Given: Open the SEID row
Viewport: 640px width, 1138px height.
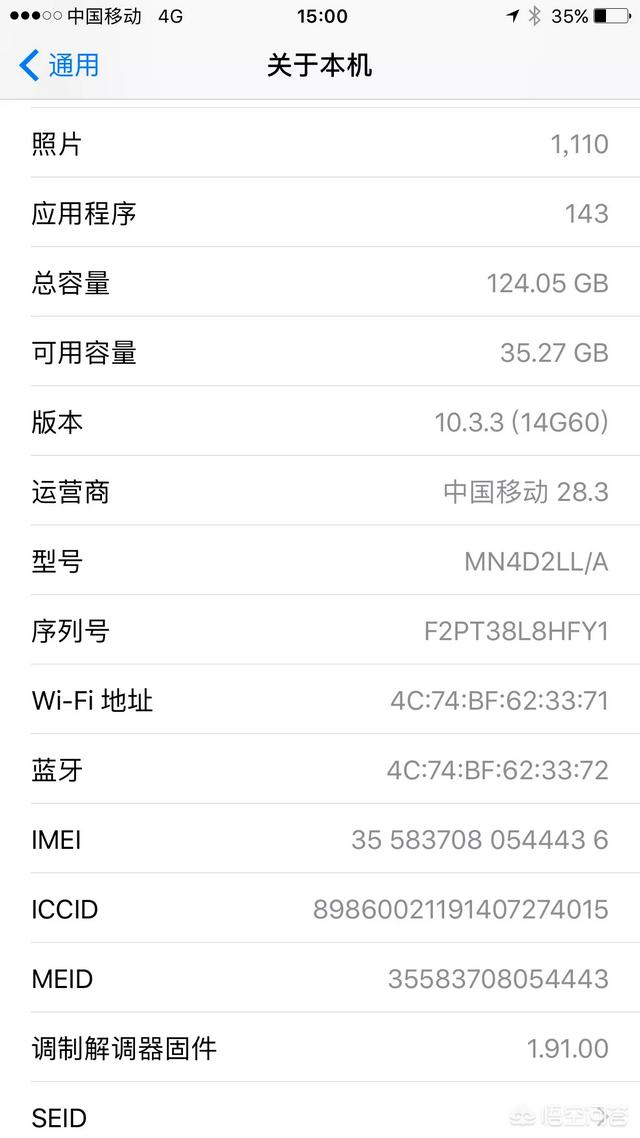Looking at the screenshot, I should click(x=320, y=1116).
